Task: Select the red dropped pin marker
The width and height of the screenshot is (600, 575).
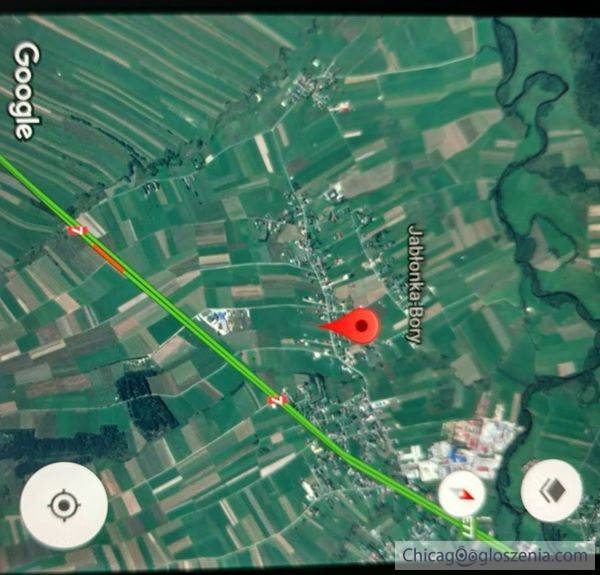Action: (x=358, y=326)
